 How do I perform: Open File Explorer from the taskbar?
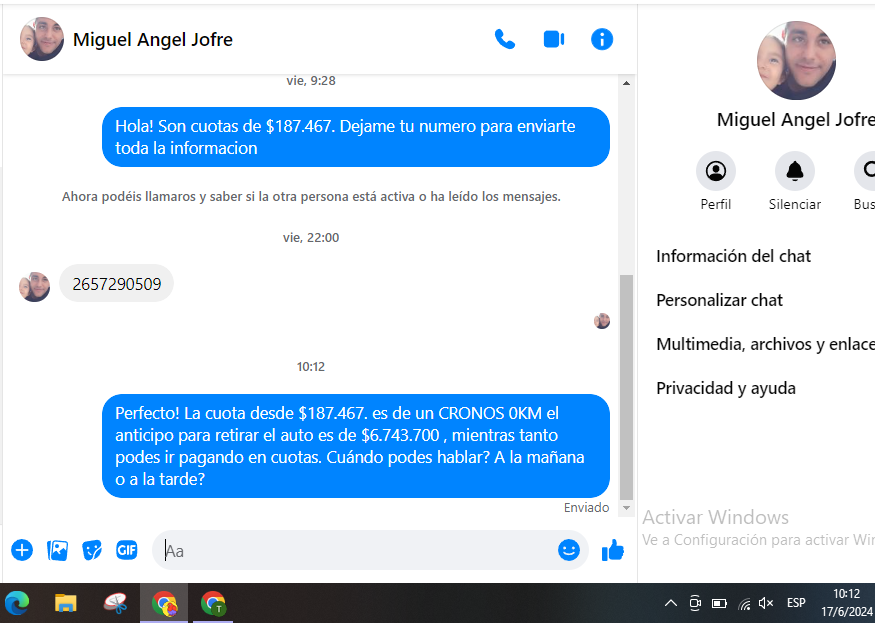point(66,603)
